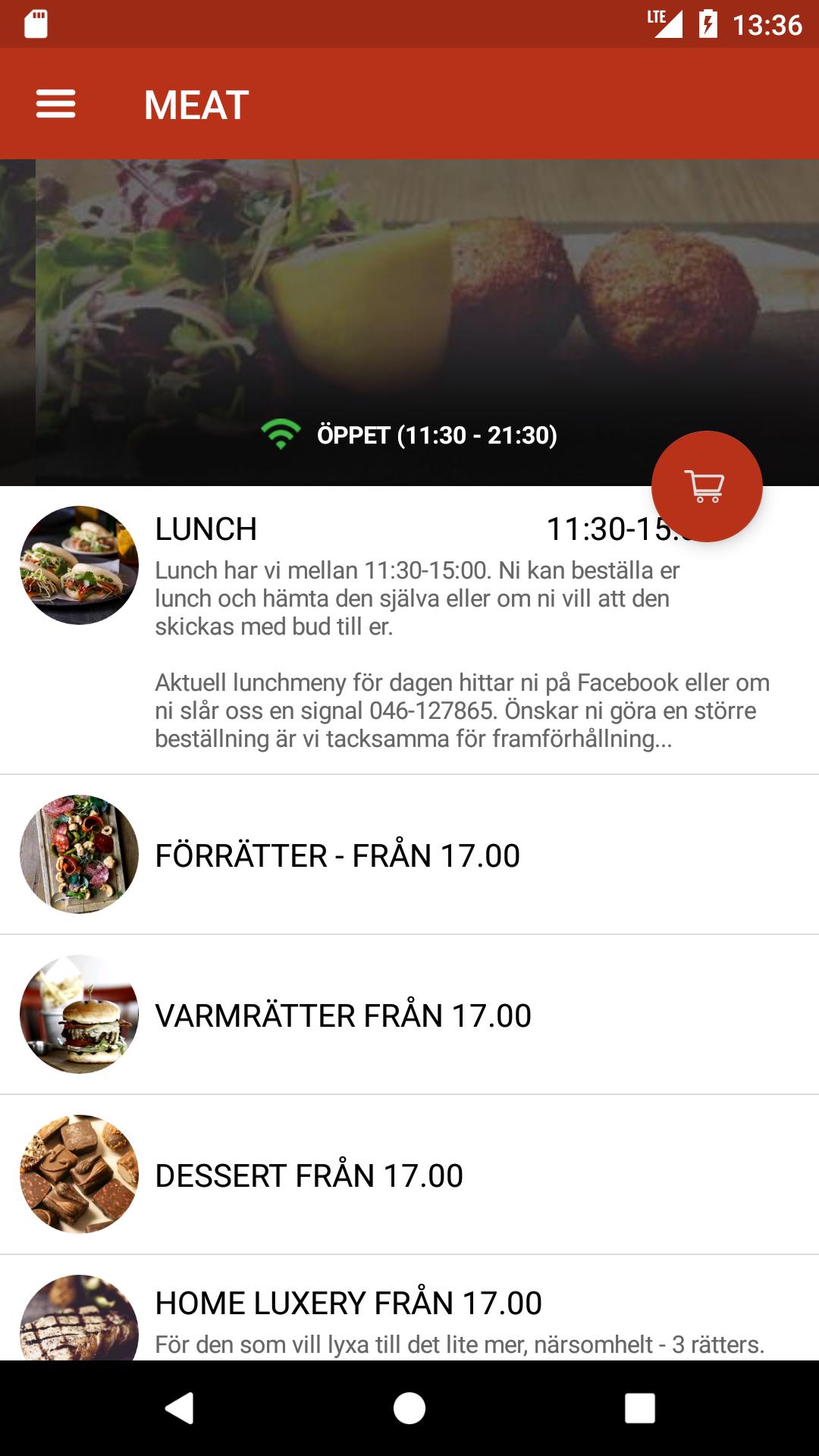This screenshot has height=1456, width=819.
Task: Open HOME LUXERY FRÅN 17.00
Action: (409, 1316)
